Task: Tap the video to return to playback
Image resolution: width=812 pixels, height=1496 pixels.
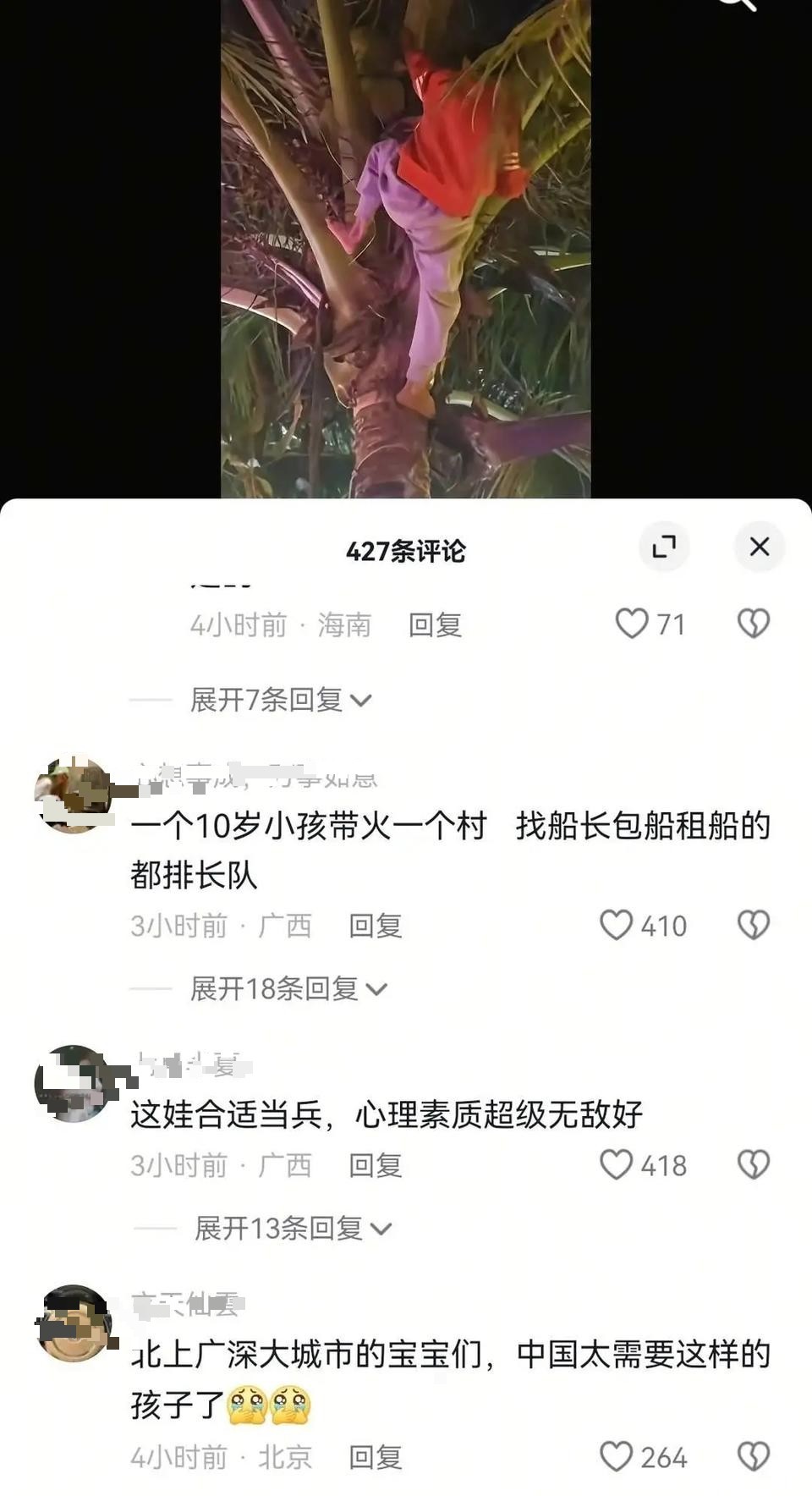Action: coord(406,254)
